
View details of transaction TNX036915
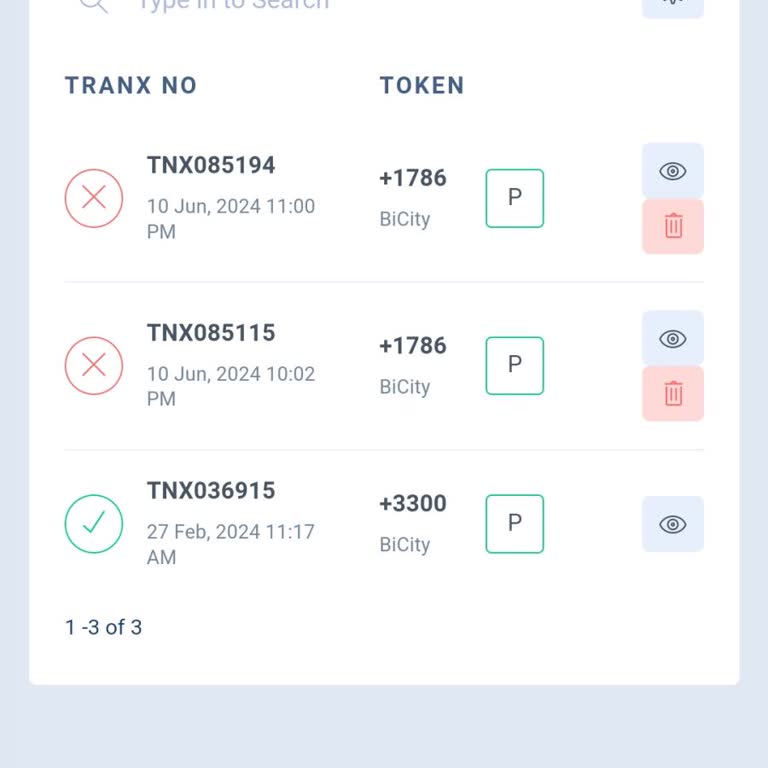point(672,524)
